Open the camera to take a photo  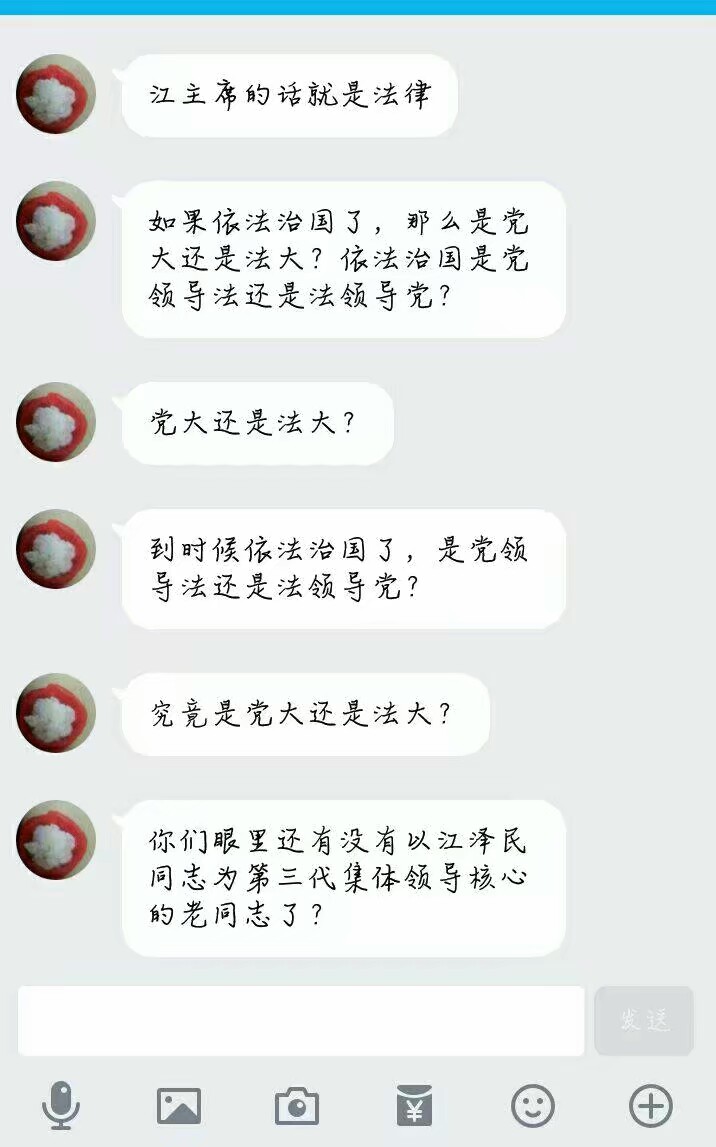(x=297, y=1106)
